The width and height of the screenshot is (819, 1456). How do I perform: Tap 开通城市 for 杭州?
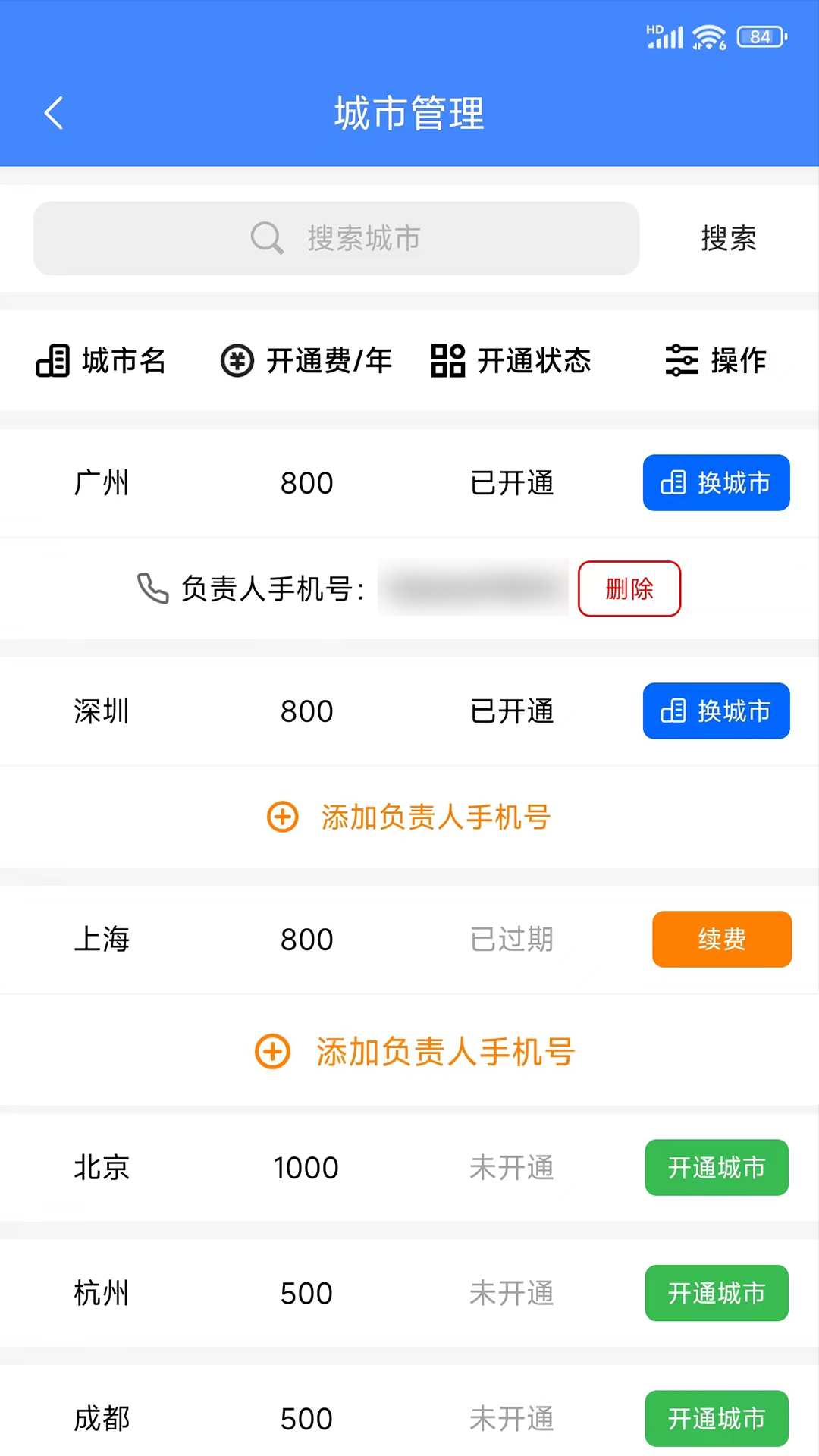point(717,1293)
